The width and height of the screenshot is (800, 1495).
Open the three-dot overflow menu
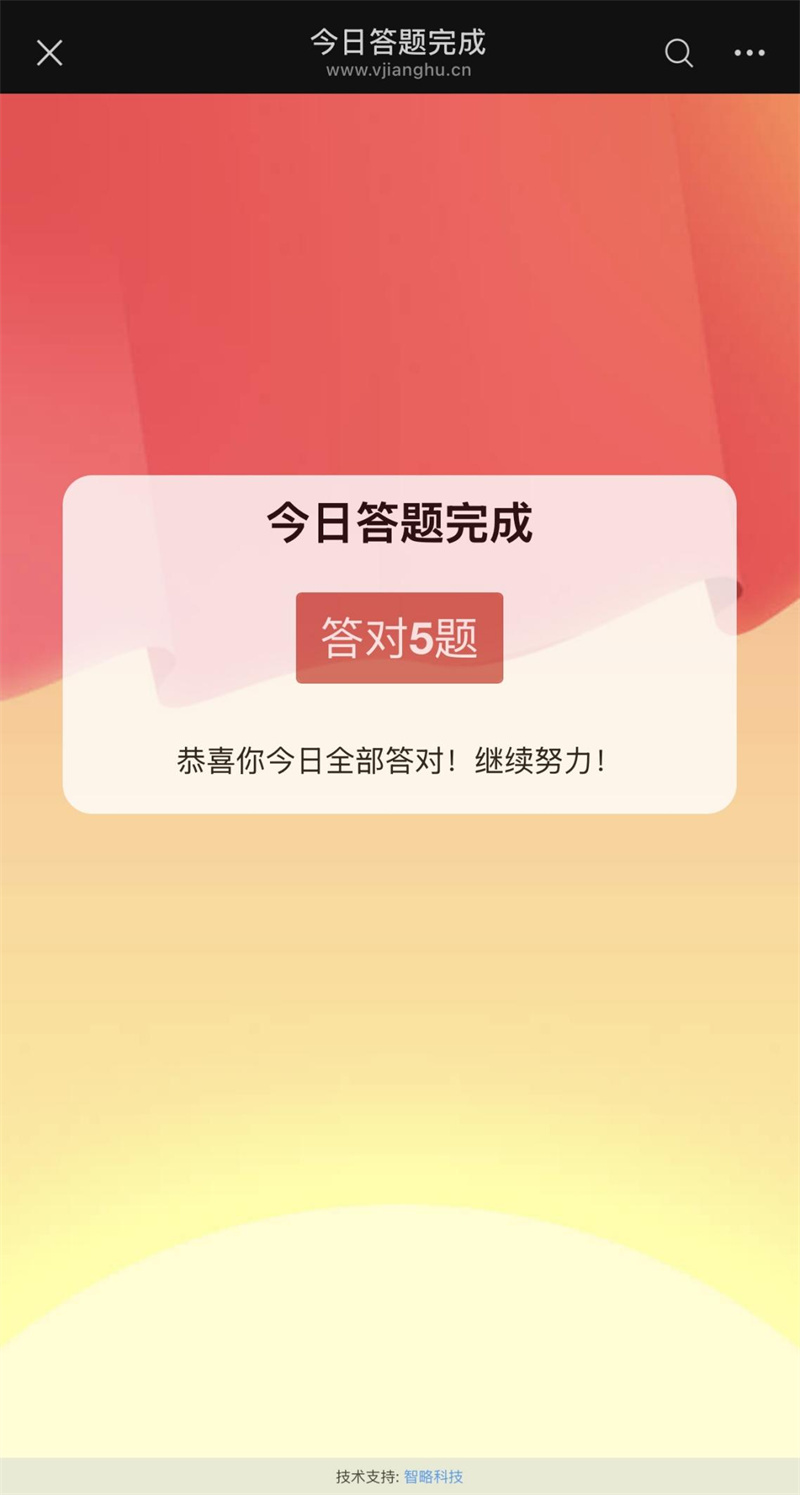pyautogui.click(x=749, y=53)
